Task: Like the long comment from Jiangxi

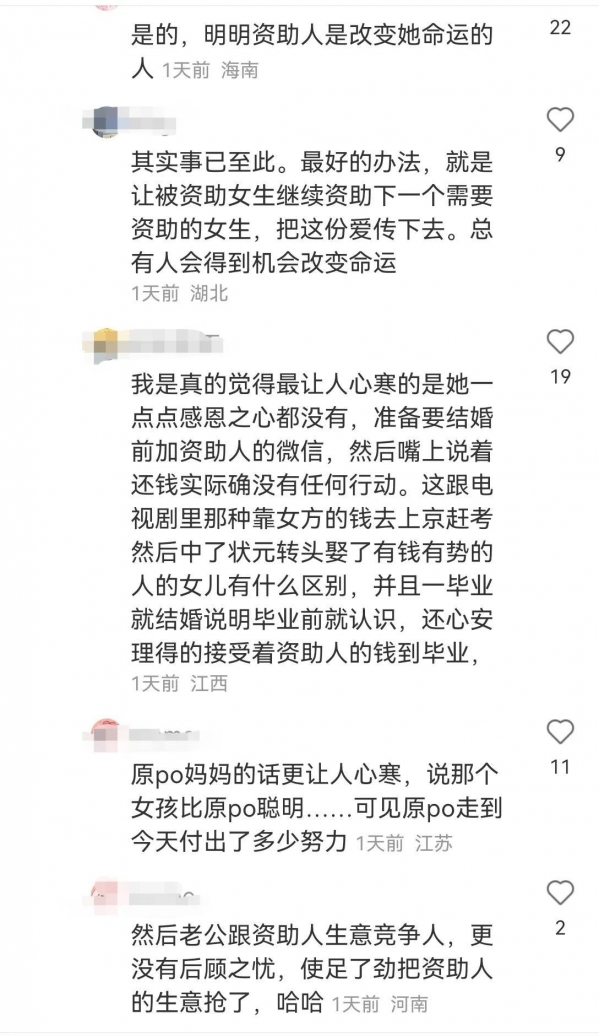Action: coord(560,342)
